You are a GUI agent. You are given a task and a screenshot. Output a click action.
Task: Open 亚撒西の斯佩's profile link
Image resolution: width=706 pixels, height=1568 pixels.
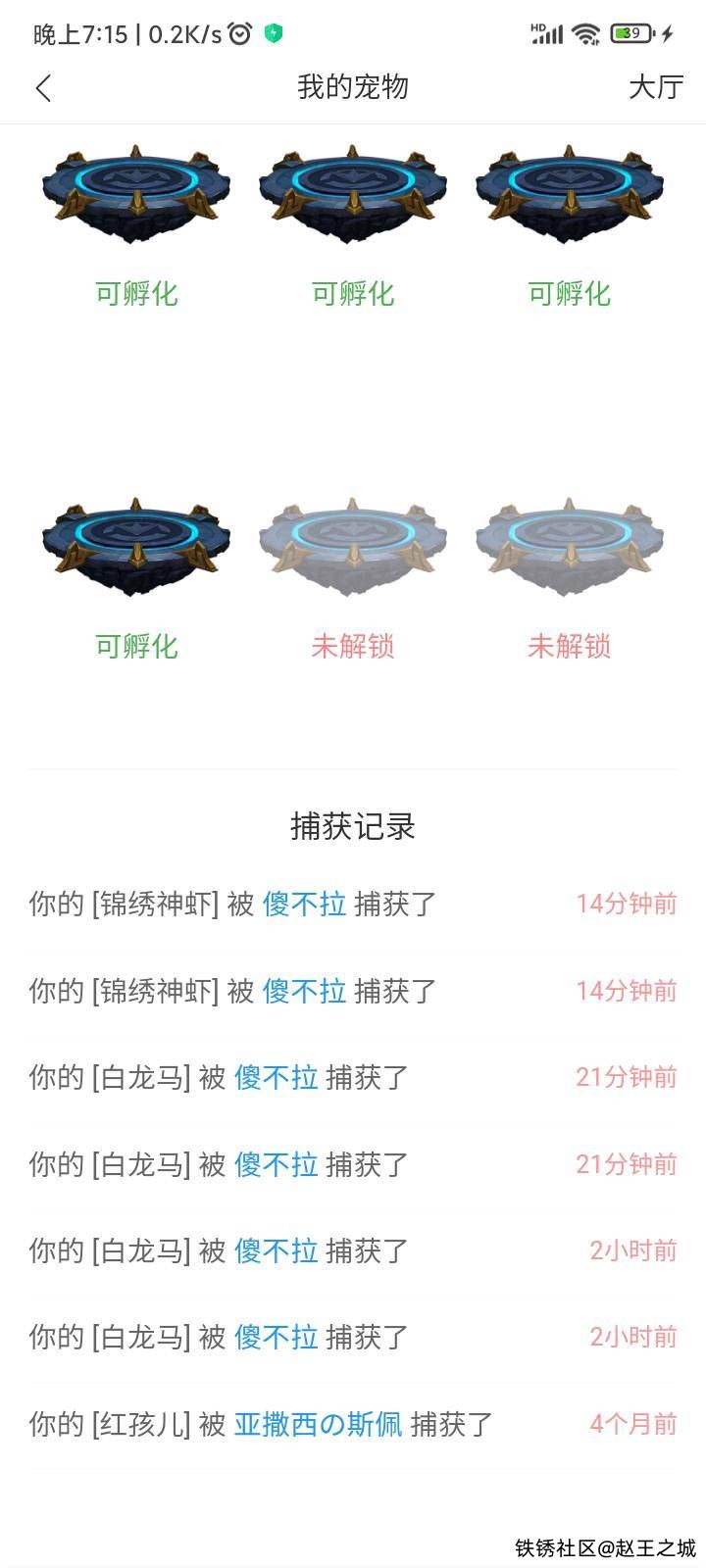[318, 1424]
